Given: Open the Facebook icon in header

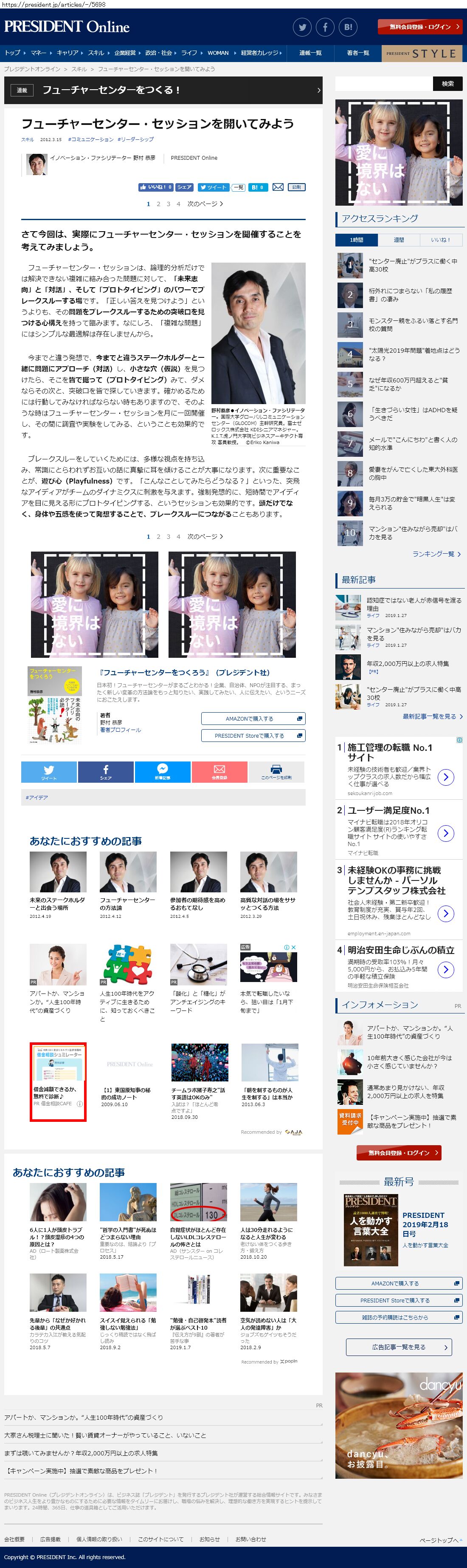Looking at the screenshot, I should pyautogui.click(x=325, y=27).
